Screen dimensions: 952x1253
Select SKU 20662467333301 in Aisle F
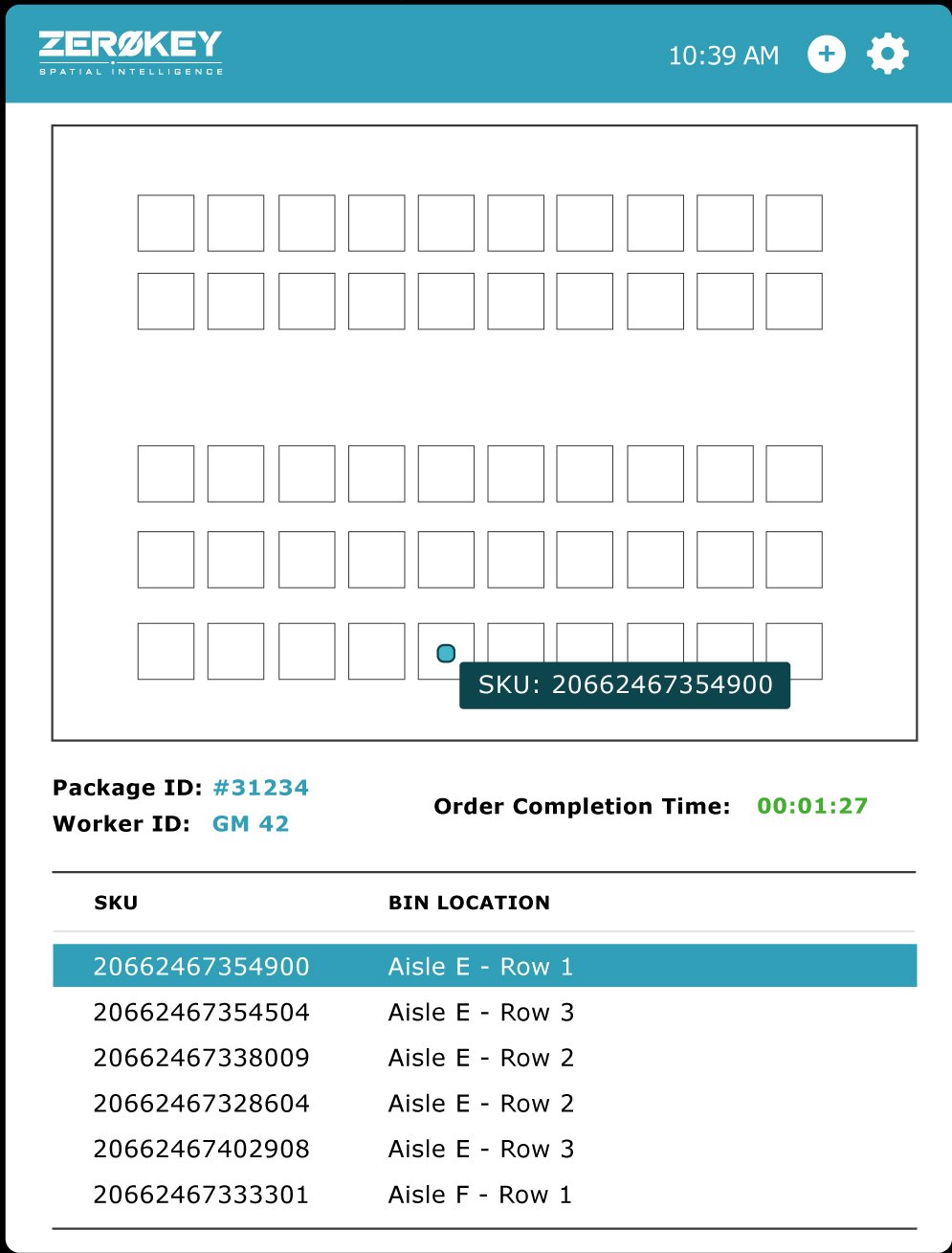[483, 1195]
